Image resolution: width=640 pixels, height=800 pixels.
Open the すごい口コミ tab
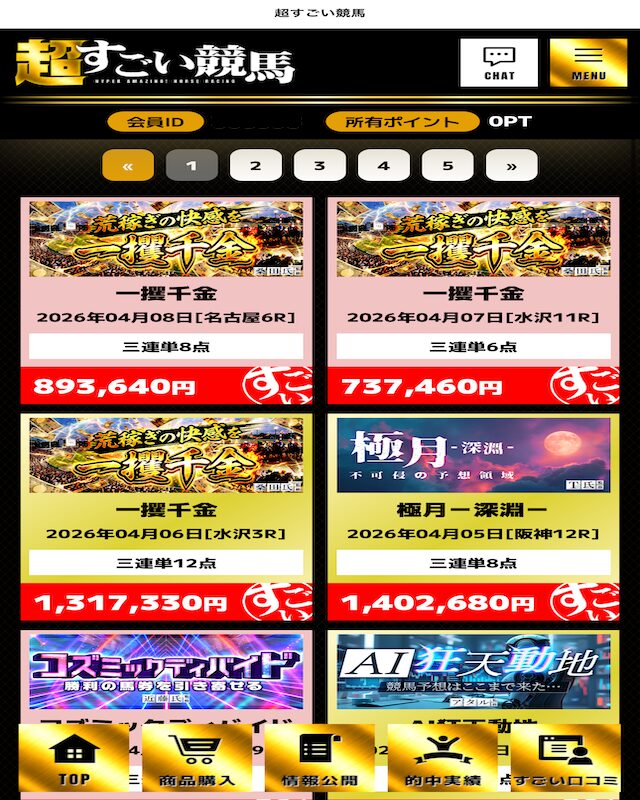(x=566, y=758)
